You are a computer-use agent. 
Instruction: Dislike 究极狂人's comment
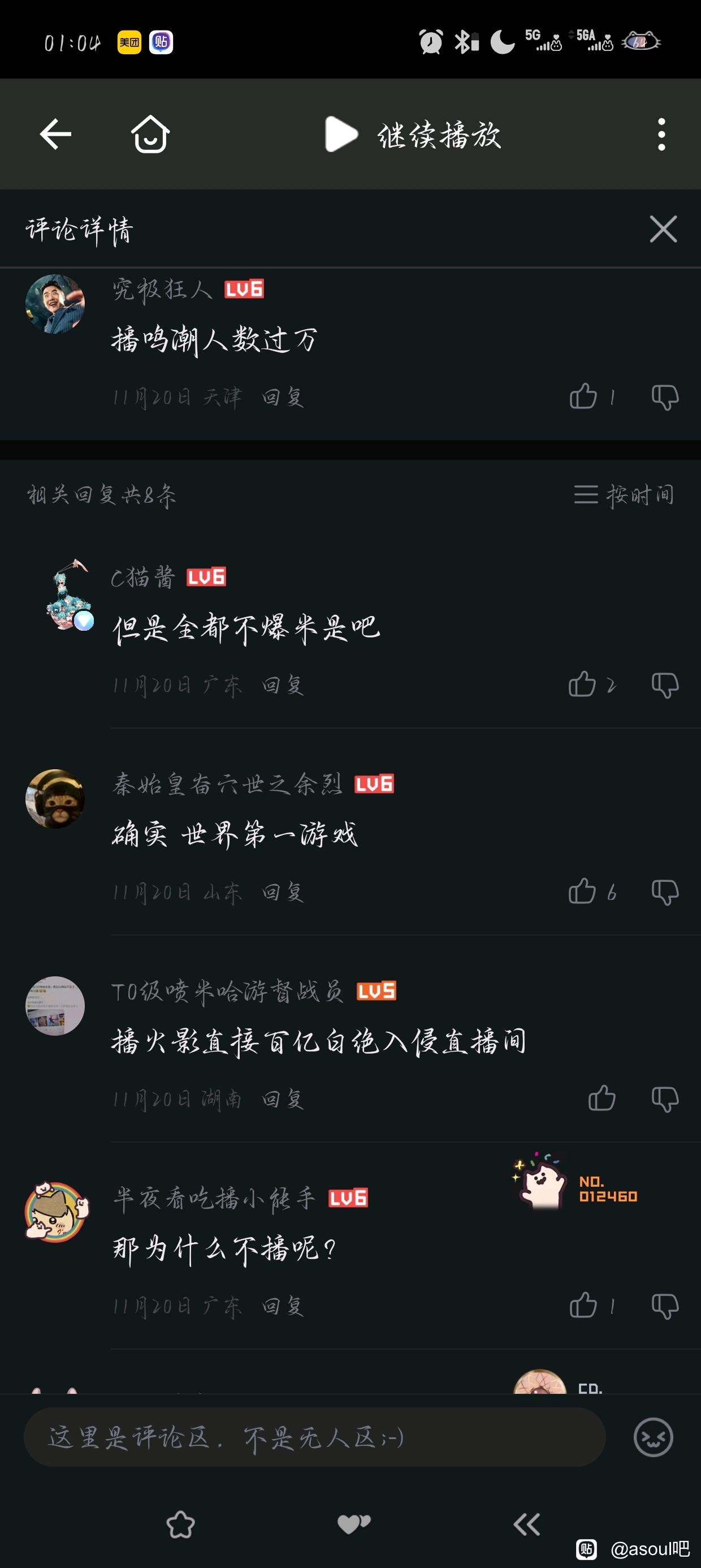[x=664, y=397]
